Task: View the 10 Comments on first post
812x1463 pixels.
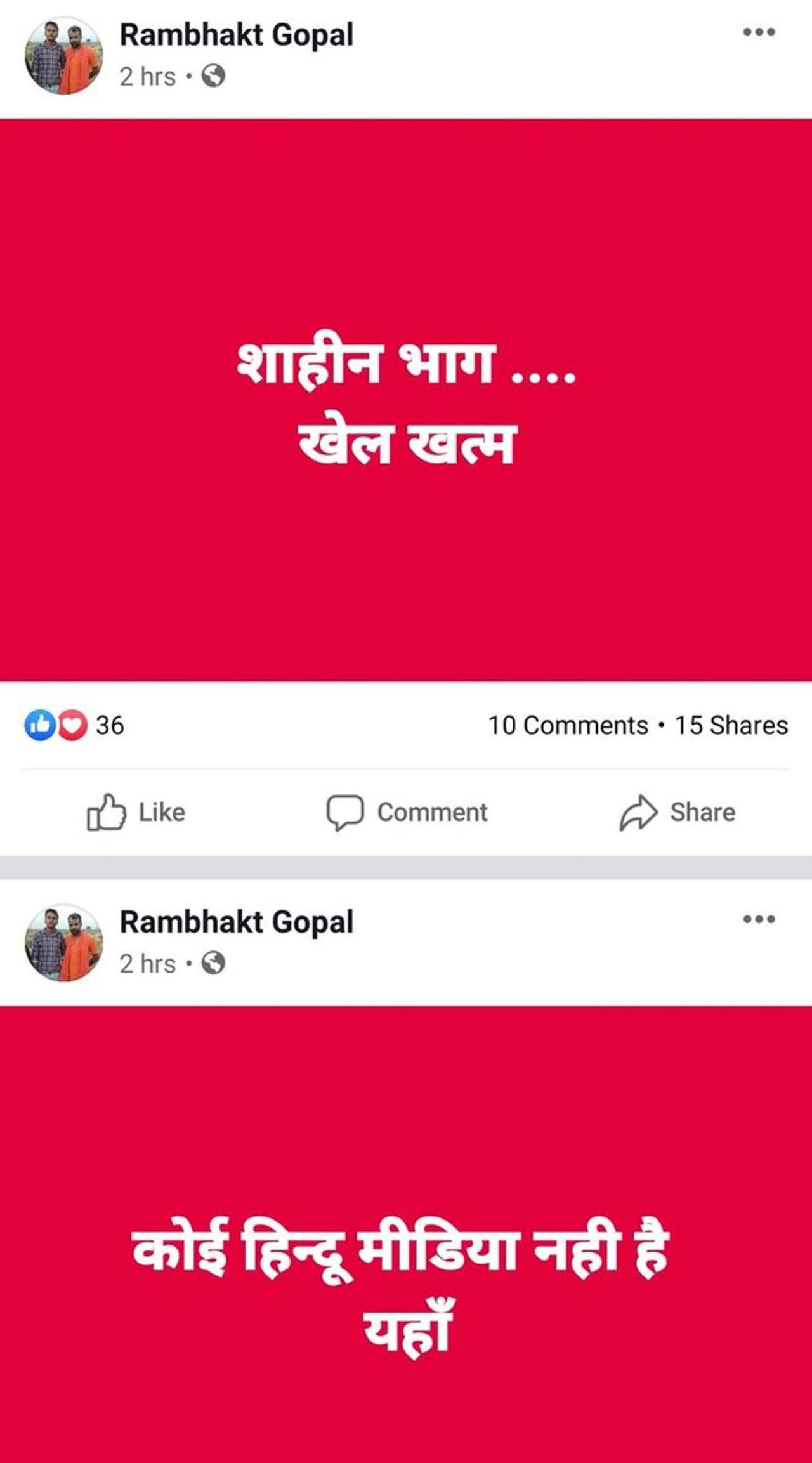Action: click(568, 725)
